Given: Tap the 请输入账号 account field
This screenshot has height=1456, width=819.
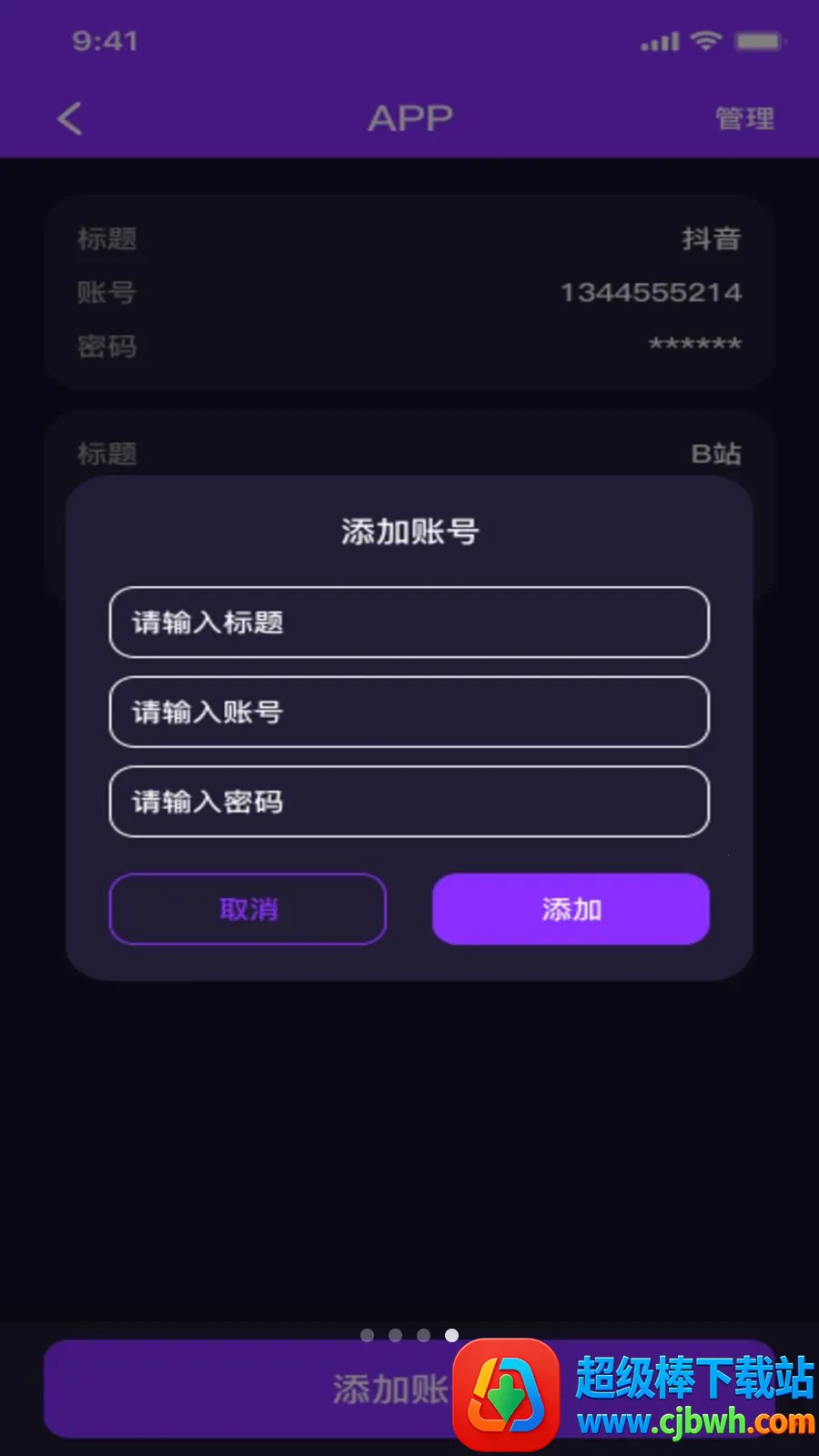Looking at the screenshot, I should [409, 712].
